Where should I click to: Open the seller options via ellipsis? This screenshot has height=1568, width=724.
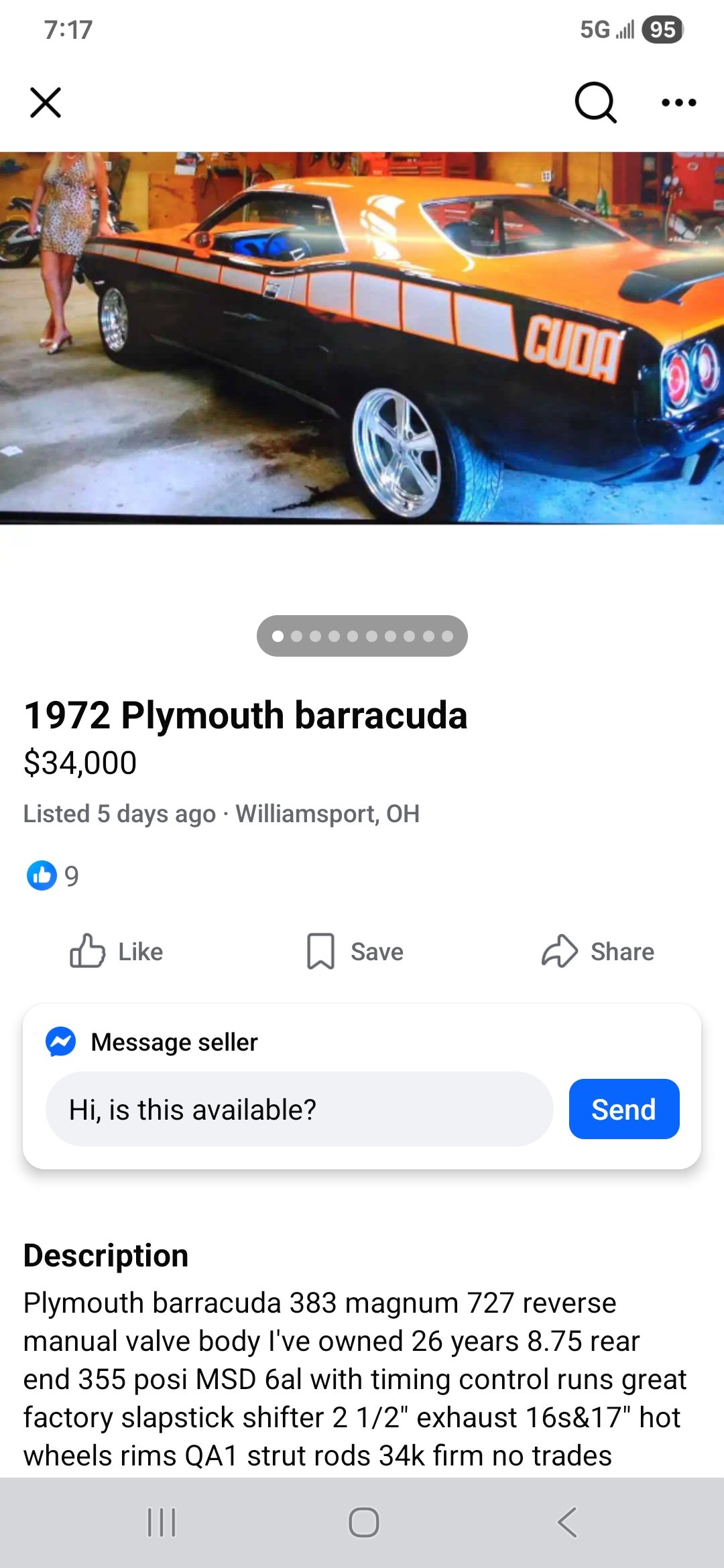coord(679,102)
